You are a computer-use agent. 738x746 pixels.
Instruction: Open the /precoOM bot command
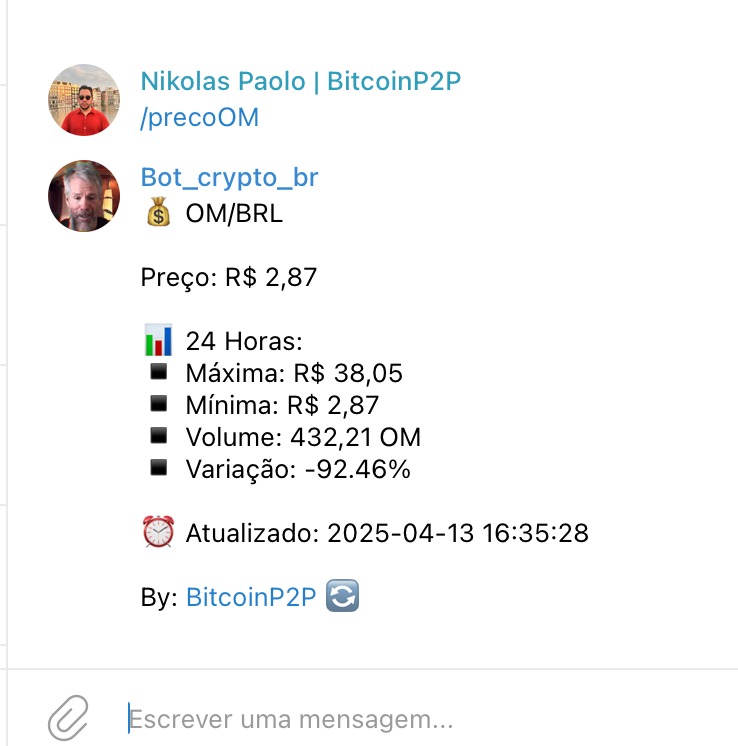click(199, 117)
